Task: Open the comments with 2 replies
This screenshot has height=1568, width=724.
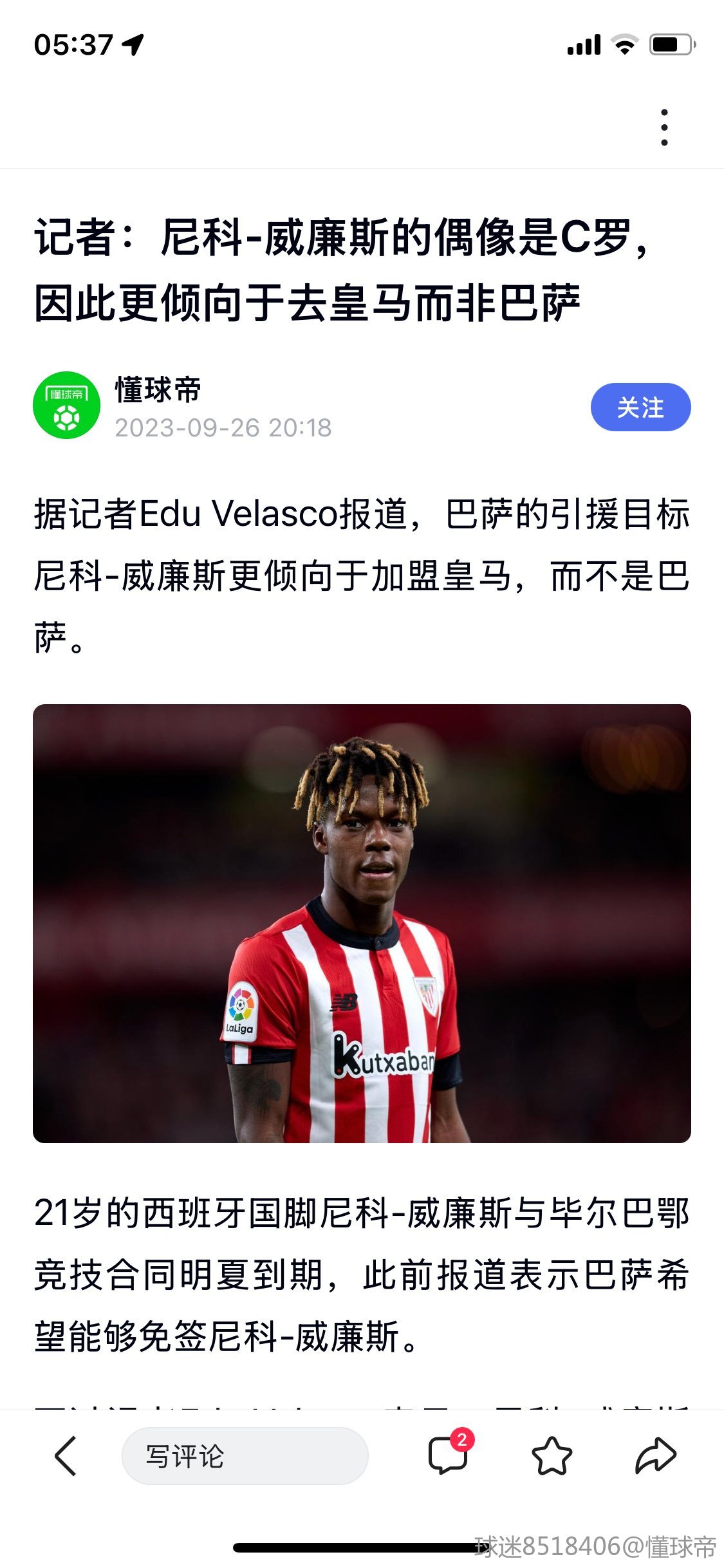Action: coord(448,1455)
